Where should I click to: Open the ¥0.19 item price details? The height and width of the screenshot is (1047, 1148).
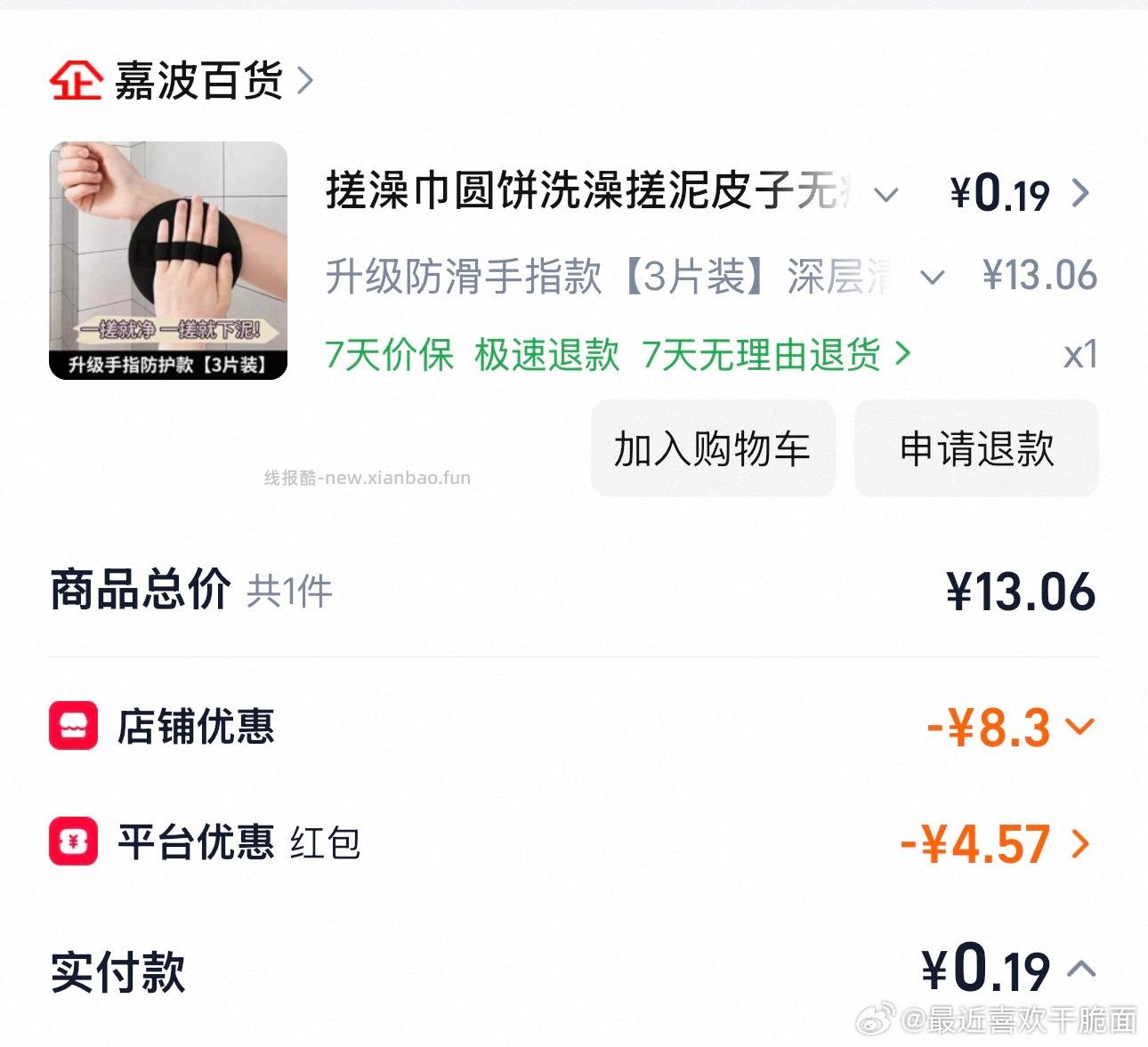coord(1079,193)
